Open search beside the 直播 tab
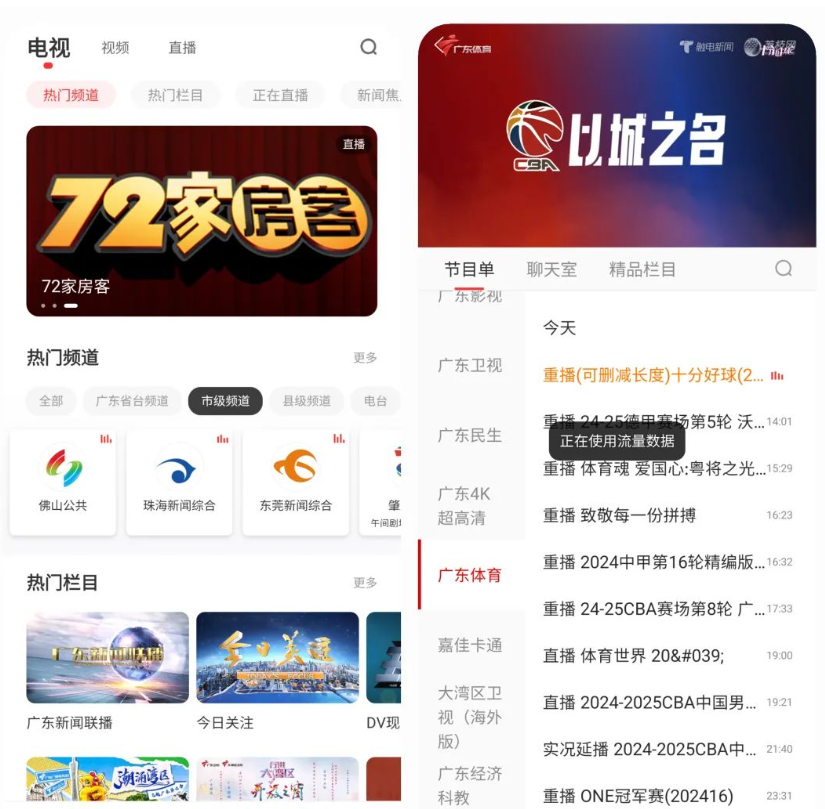The image size is (825, 809). (369, 47)
